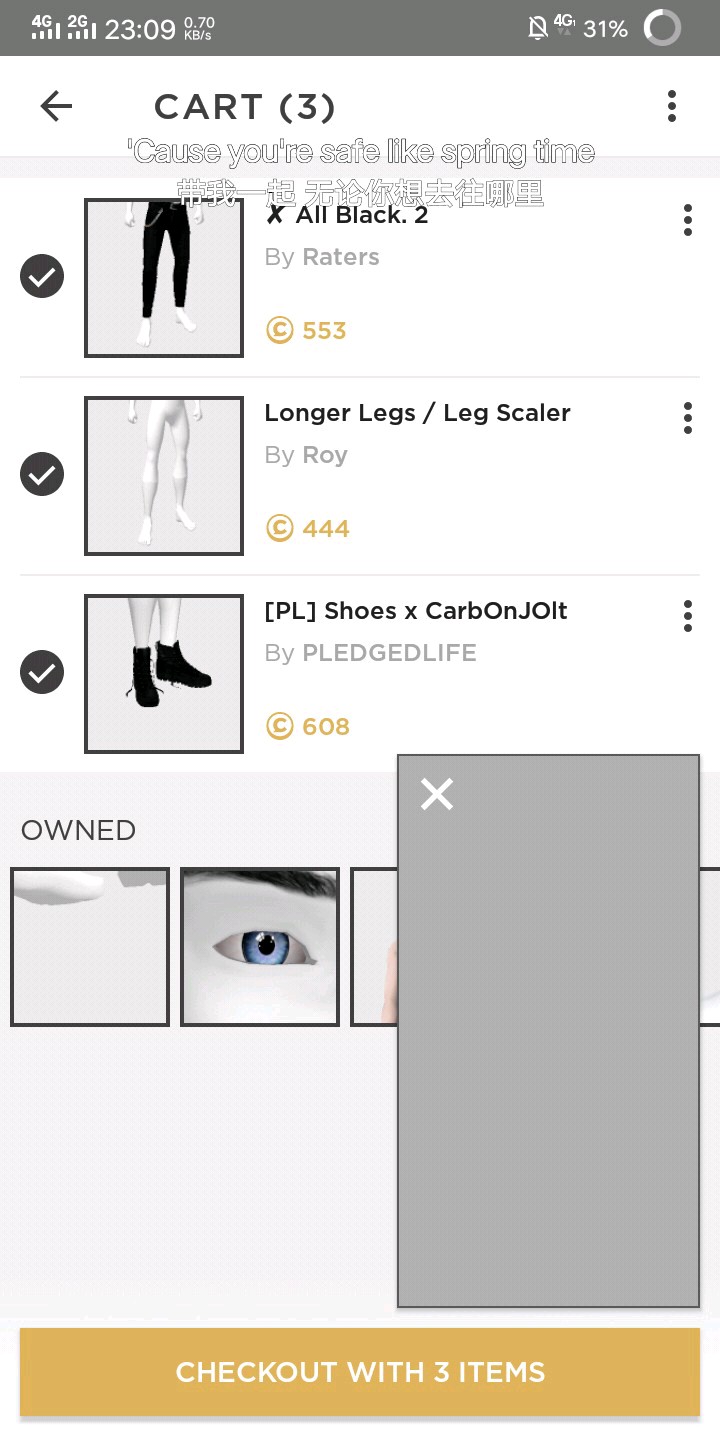Image resolution: width=720 pixels, height=1436 pixels.
Task: Open the first owned item tile
Action: [90, 946]
